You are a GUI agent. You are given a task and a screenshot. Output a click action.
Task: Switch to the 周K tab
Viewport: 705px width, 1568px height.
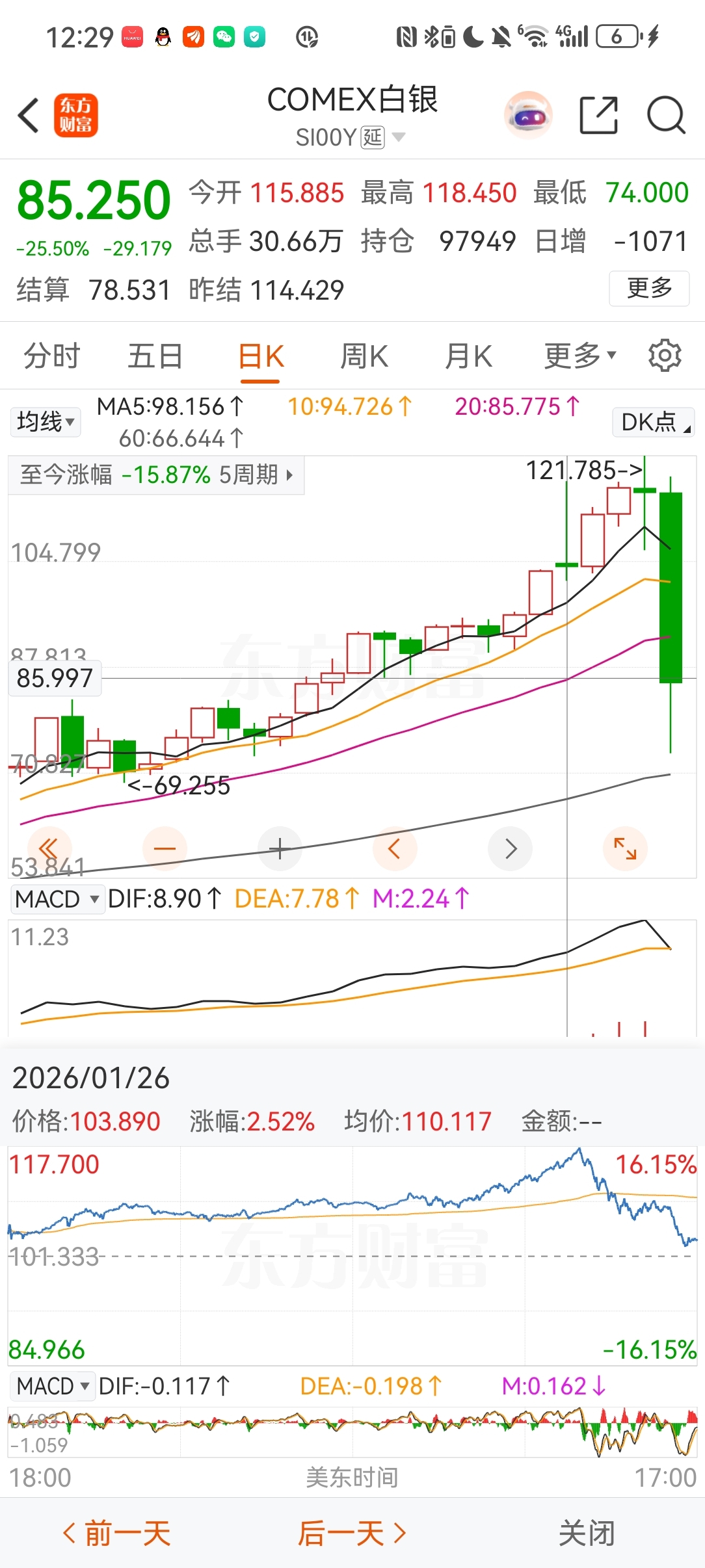click(x=364, y=356)
